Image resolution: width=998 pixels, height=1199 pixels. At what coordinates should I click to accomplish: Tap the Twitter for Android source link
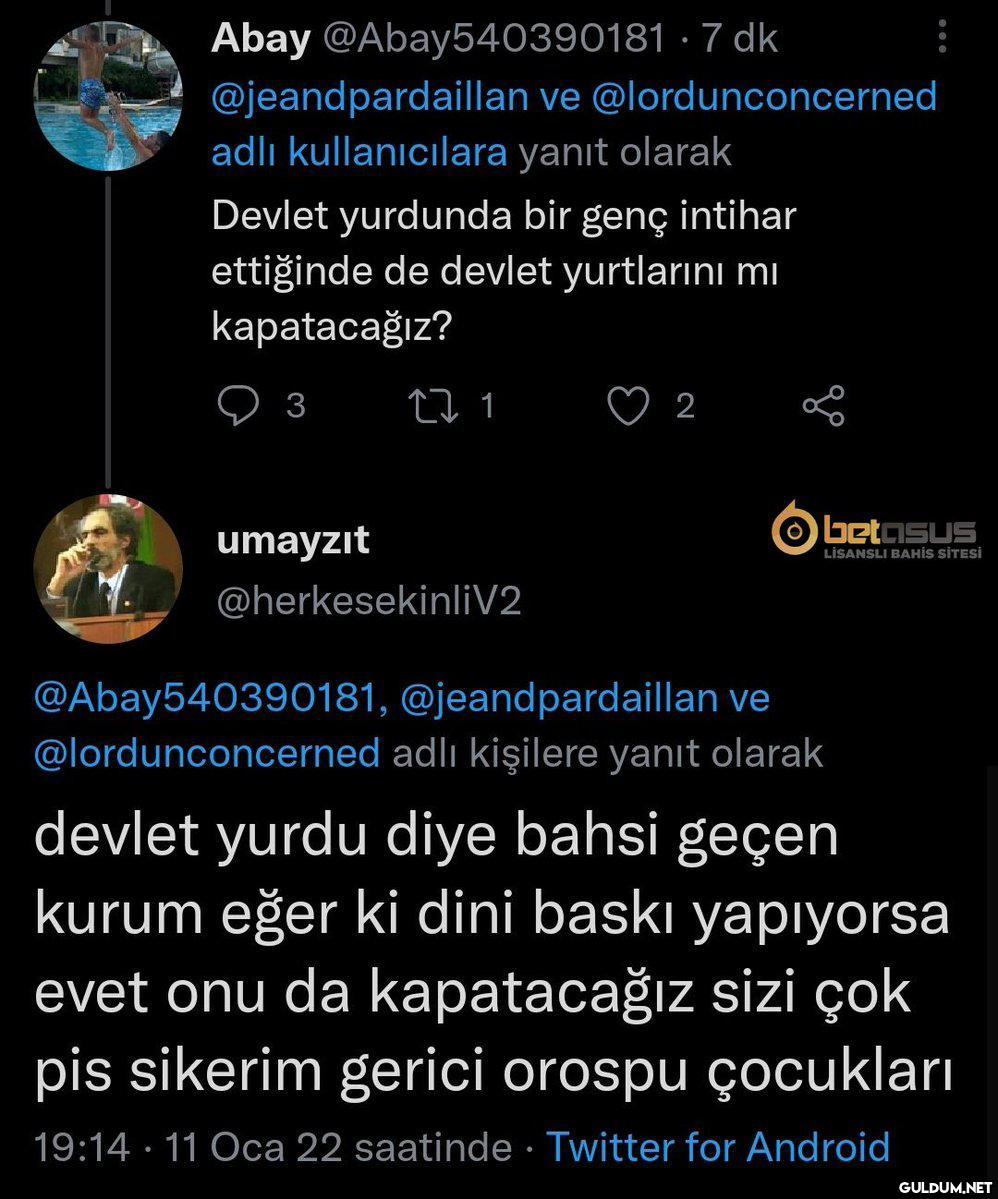coord(717,1146)
